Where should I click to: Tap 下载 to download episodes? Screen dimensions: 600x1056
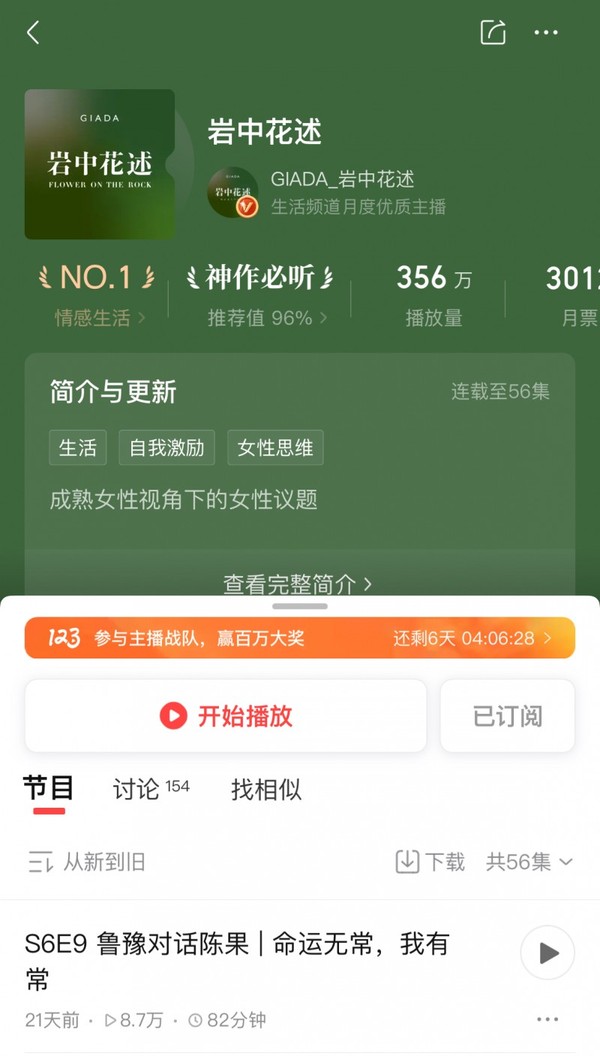click(x=430, y=861)
